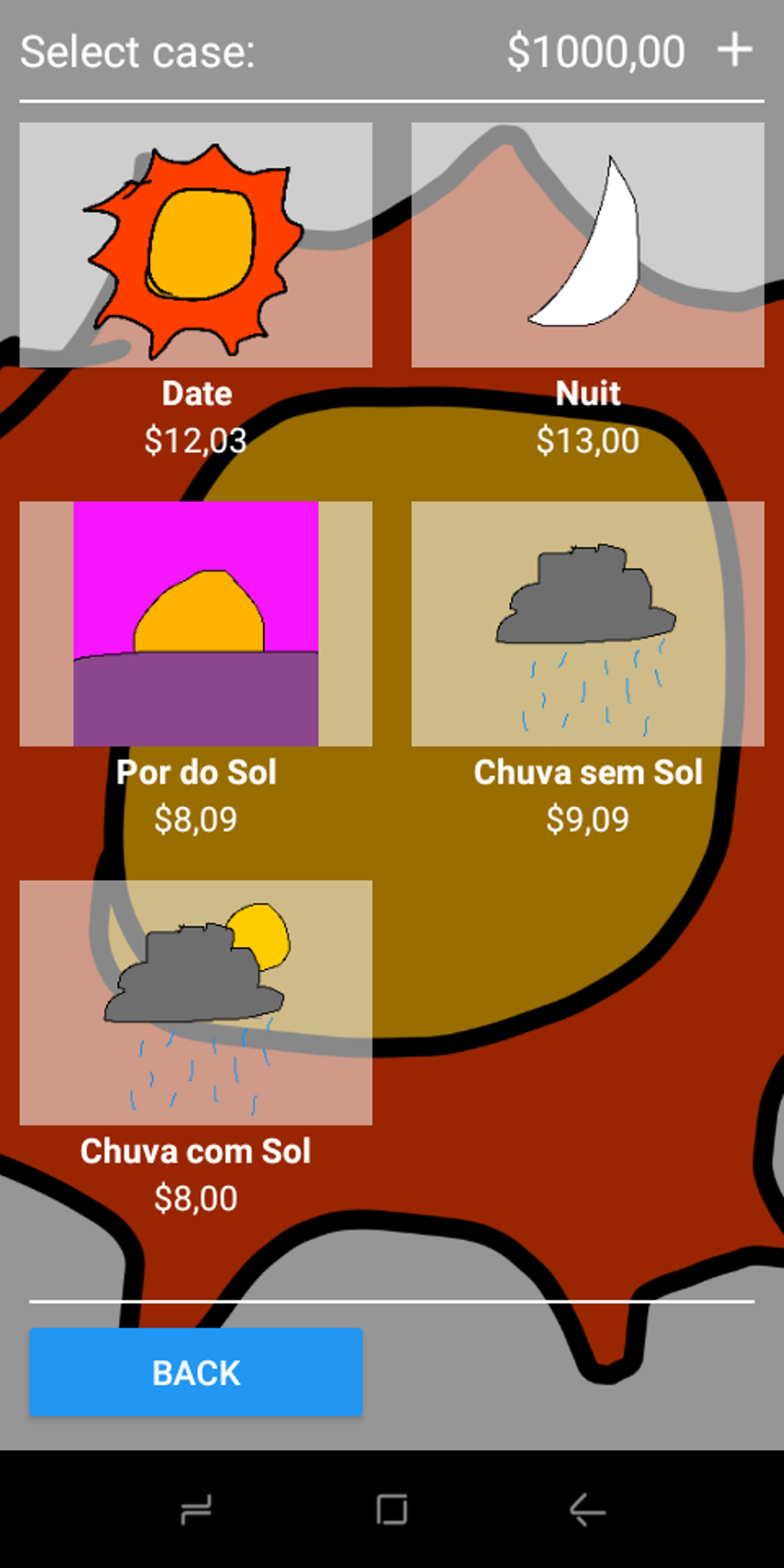Choose the Por do Sol case
The image size is (784, 1568).
tap(196, 623)
